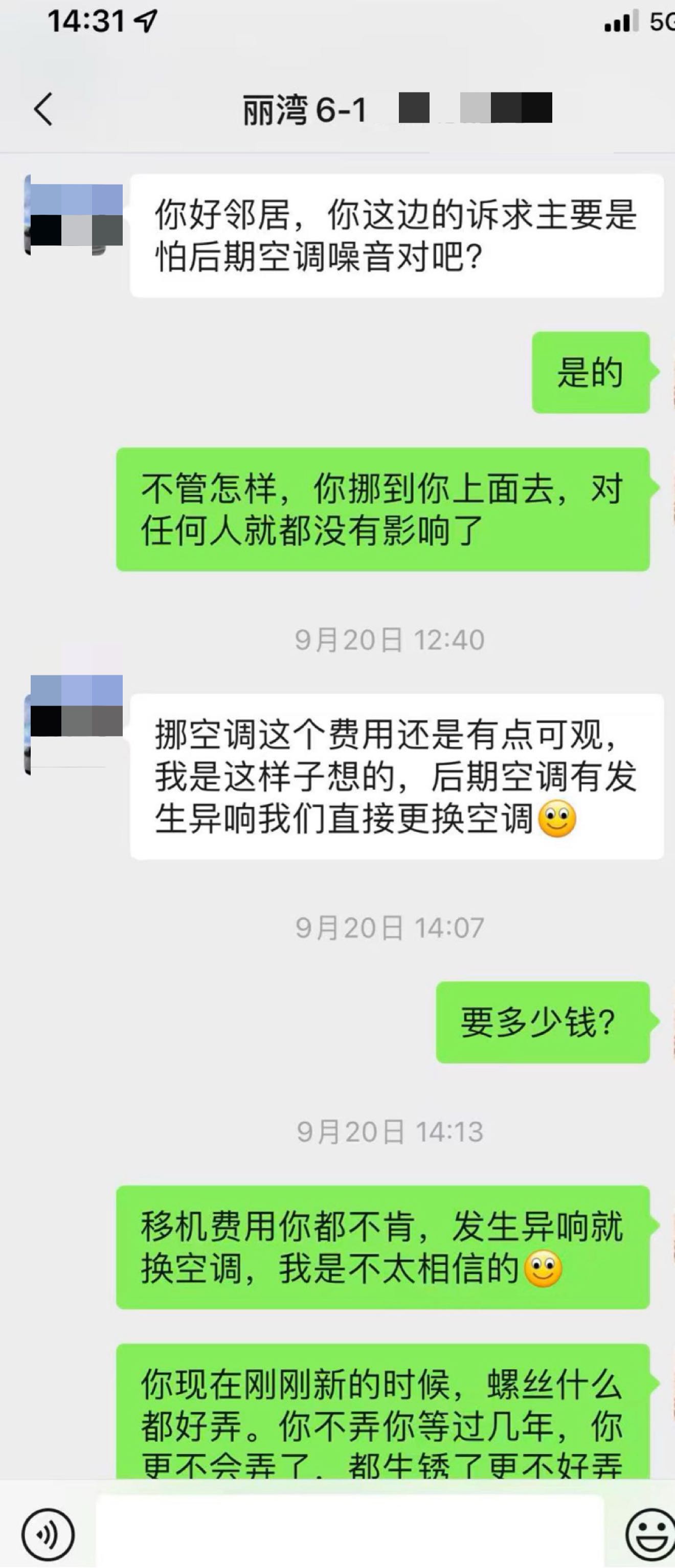Go back from the 丽湾 6-1 chat
The image size is (675, 1568).
point(43,109)
